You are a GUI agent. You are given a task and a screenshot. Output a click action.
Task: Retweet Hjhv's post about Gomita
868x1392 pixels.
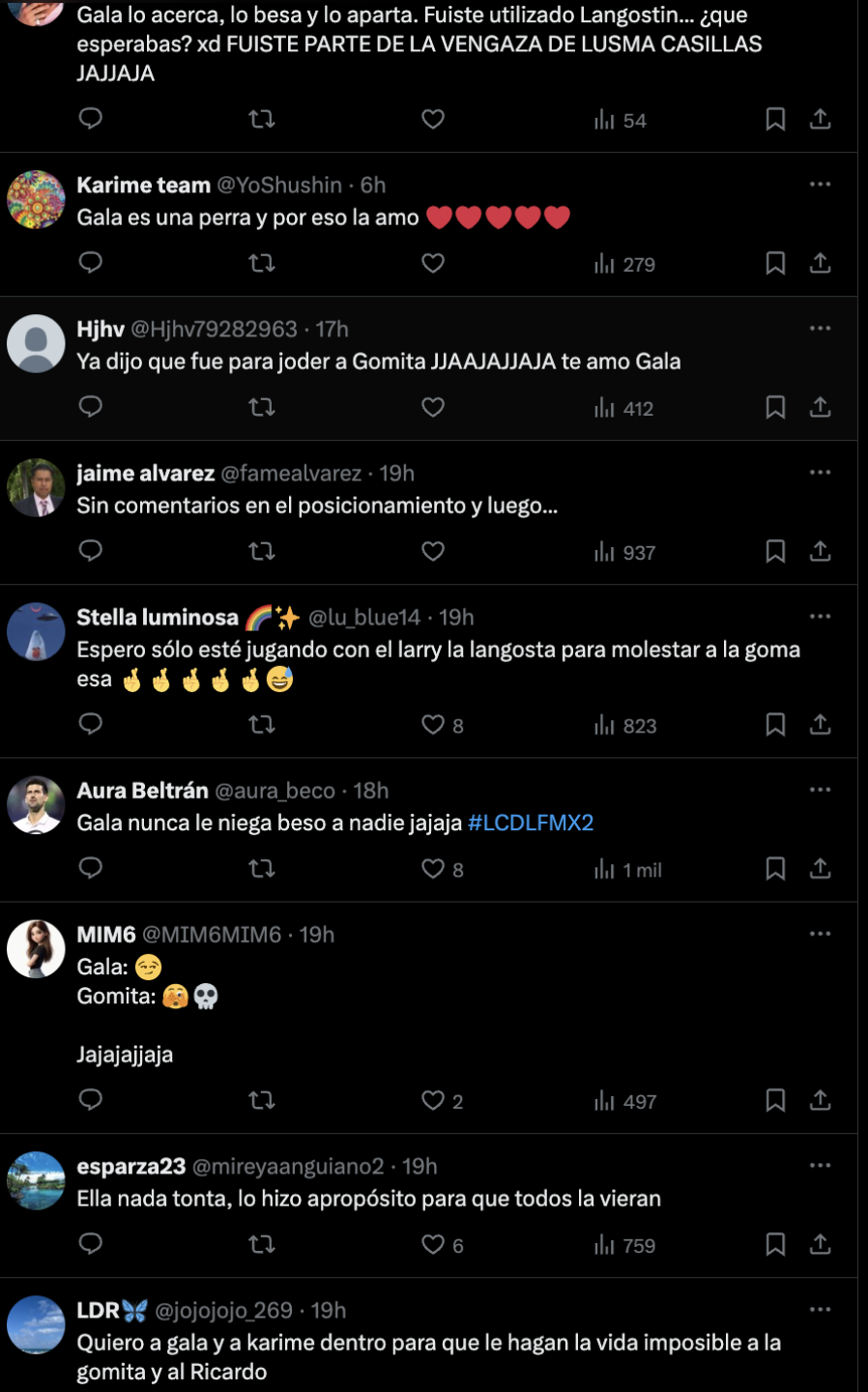tap(259, 407)
